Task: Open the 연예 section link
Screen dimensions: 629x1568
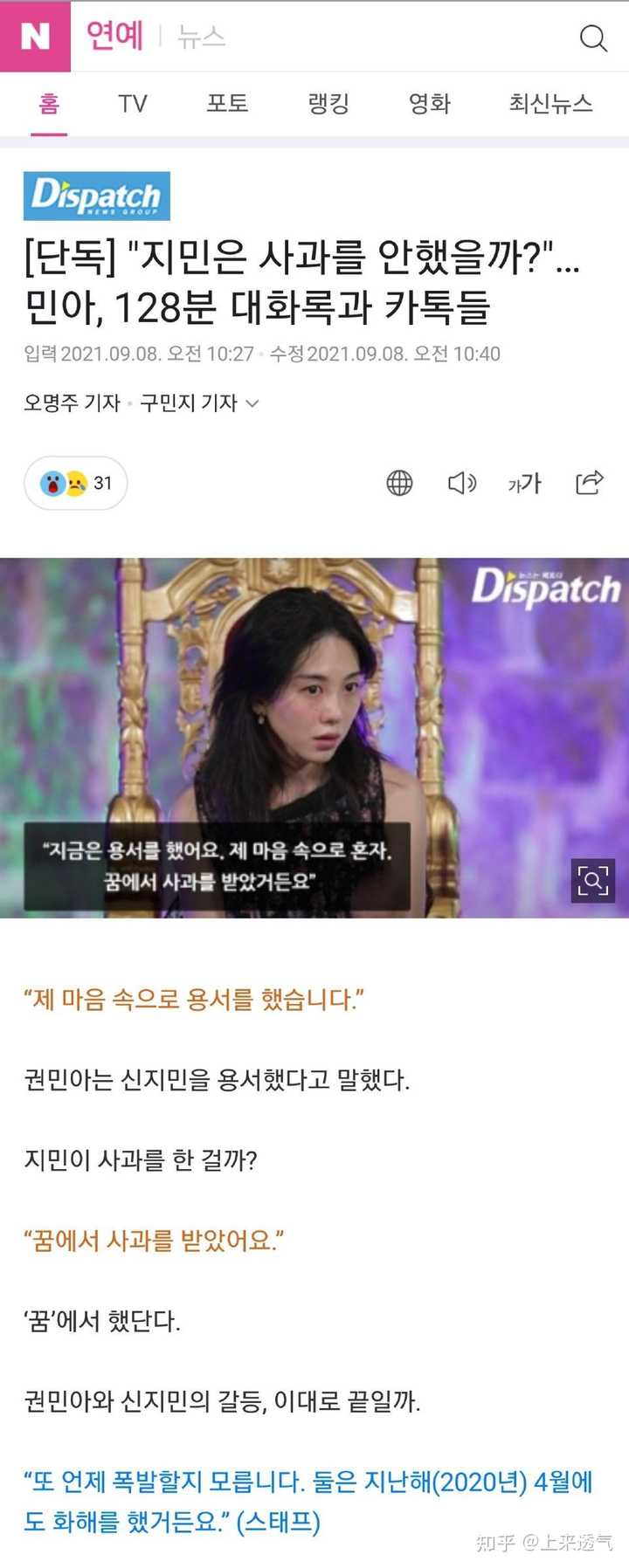Action: (x=114, y=36)
